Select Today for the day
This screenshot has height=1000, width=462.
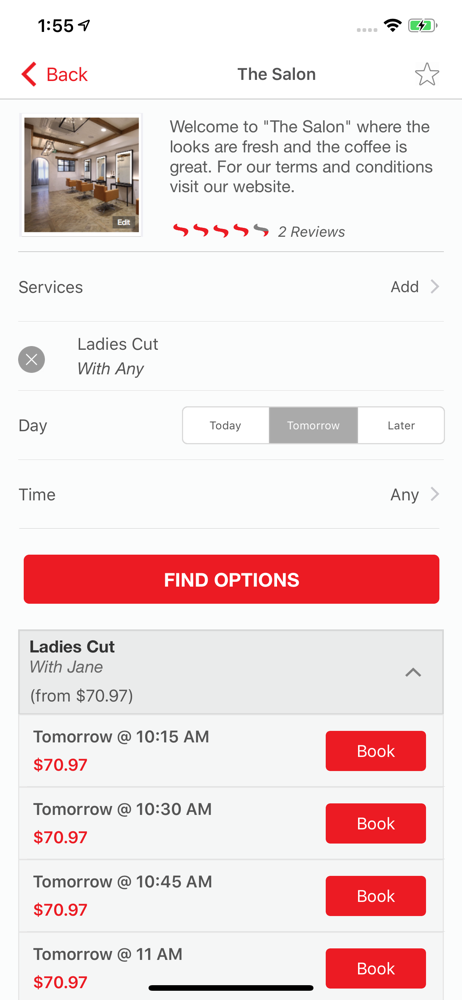click(x=226, y=425)
